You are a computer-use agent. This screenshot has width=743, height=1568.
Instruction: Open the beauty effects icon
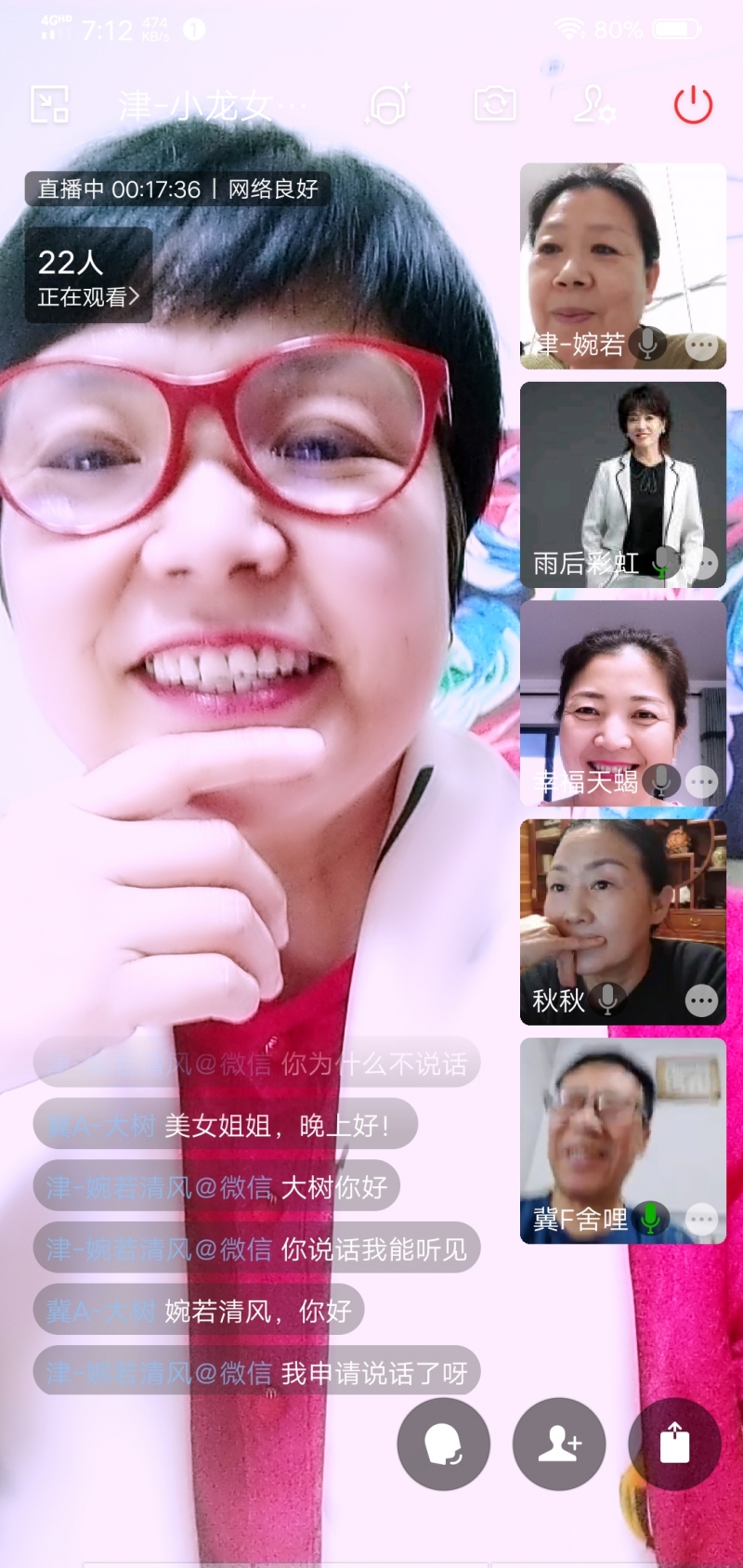389,104
